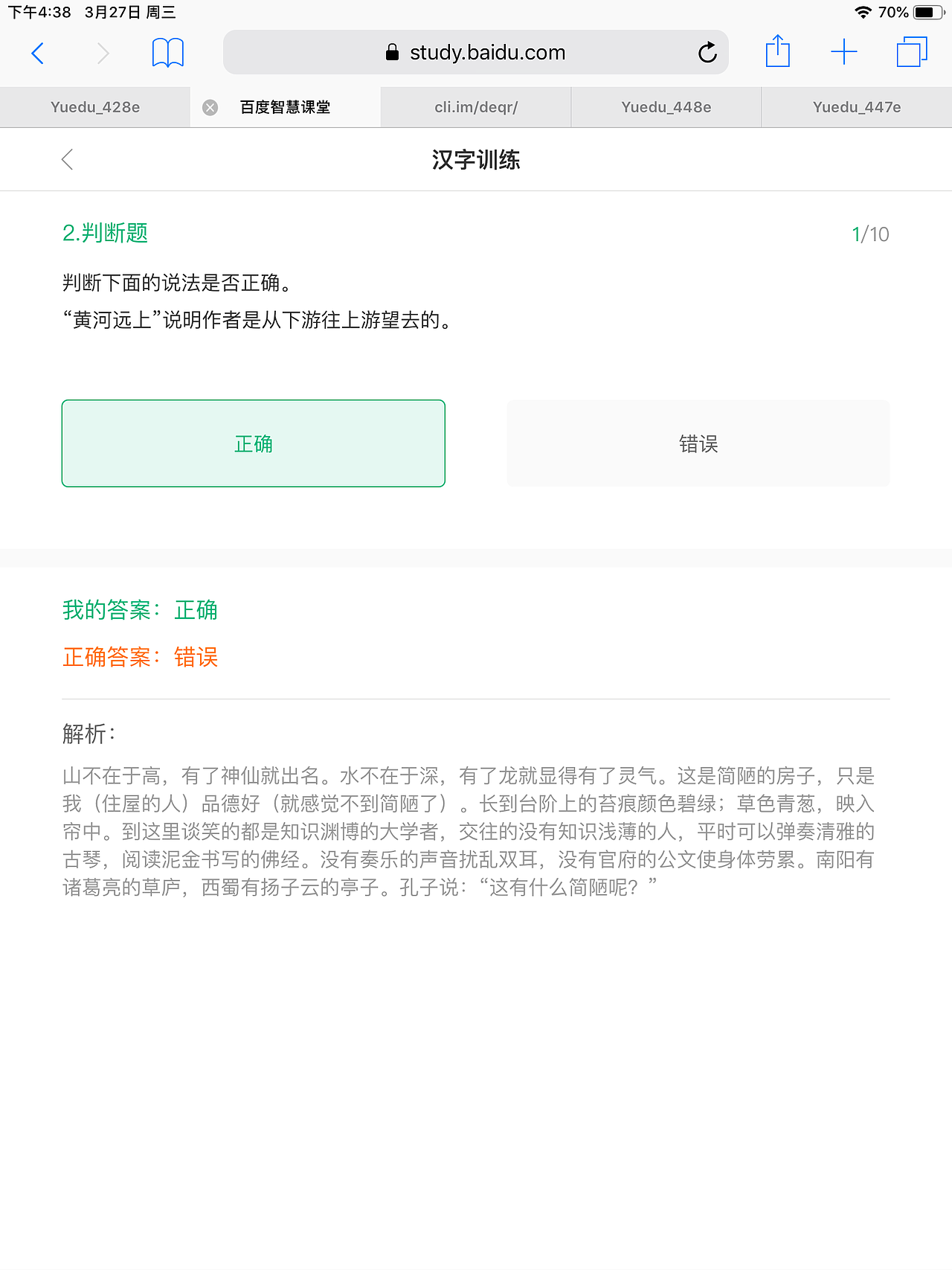
Task: Switch to the cli.im/deqr/ tab
Action: [475, 106]
